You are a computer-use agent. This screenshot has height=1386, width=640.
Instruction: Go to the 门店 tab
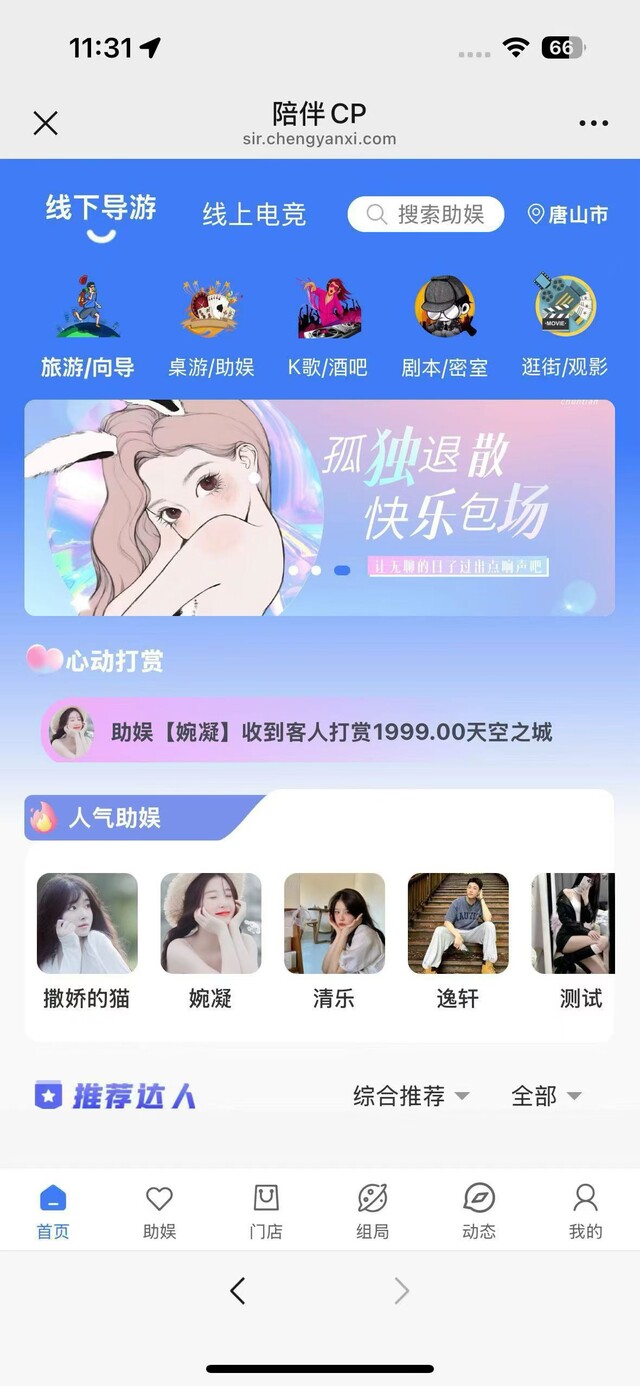click(x=266, y=1211)
